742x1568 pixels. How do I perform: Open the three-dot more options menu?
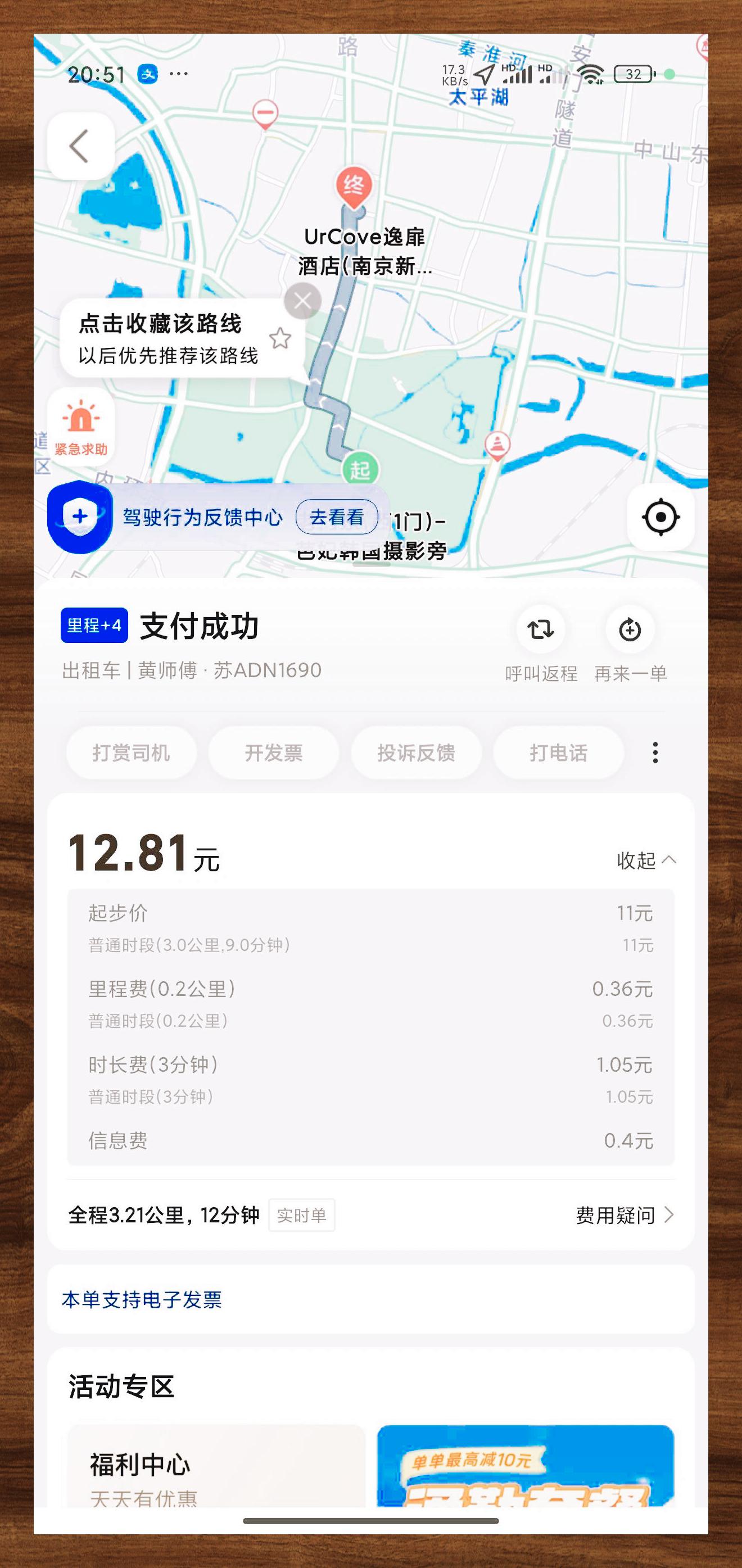(x=655, y=753)
